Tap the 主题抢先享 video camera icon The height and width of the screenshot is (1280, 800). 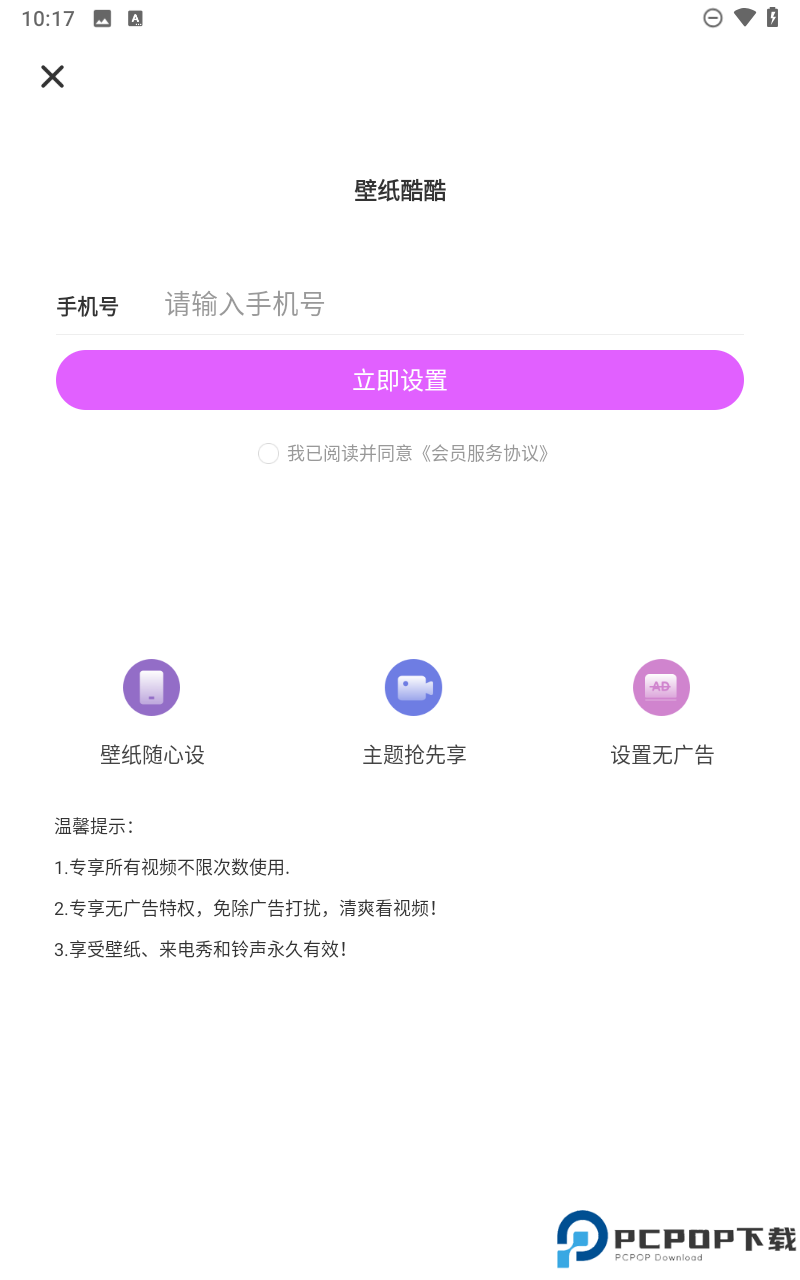pyautogui.click(x=413, y=687)
